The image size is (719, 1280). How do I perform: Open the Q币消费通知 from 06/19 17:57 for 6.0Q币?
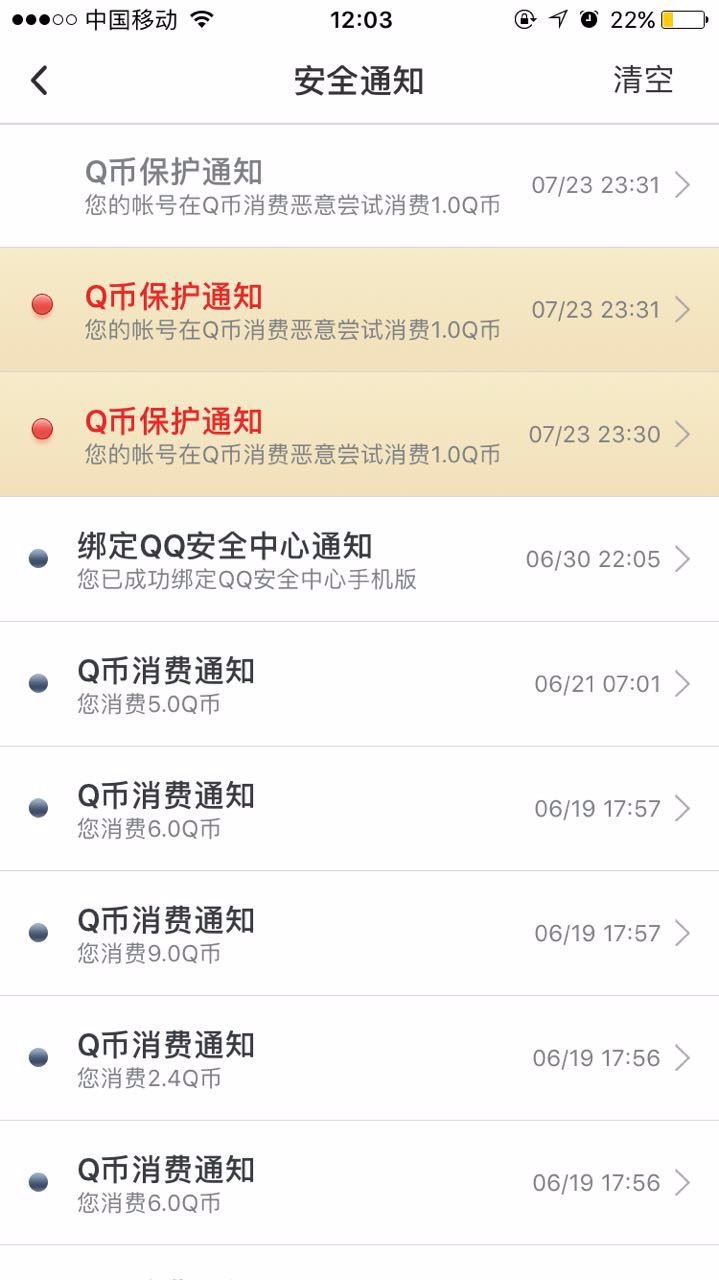[359, 808]
